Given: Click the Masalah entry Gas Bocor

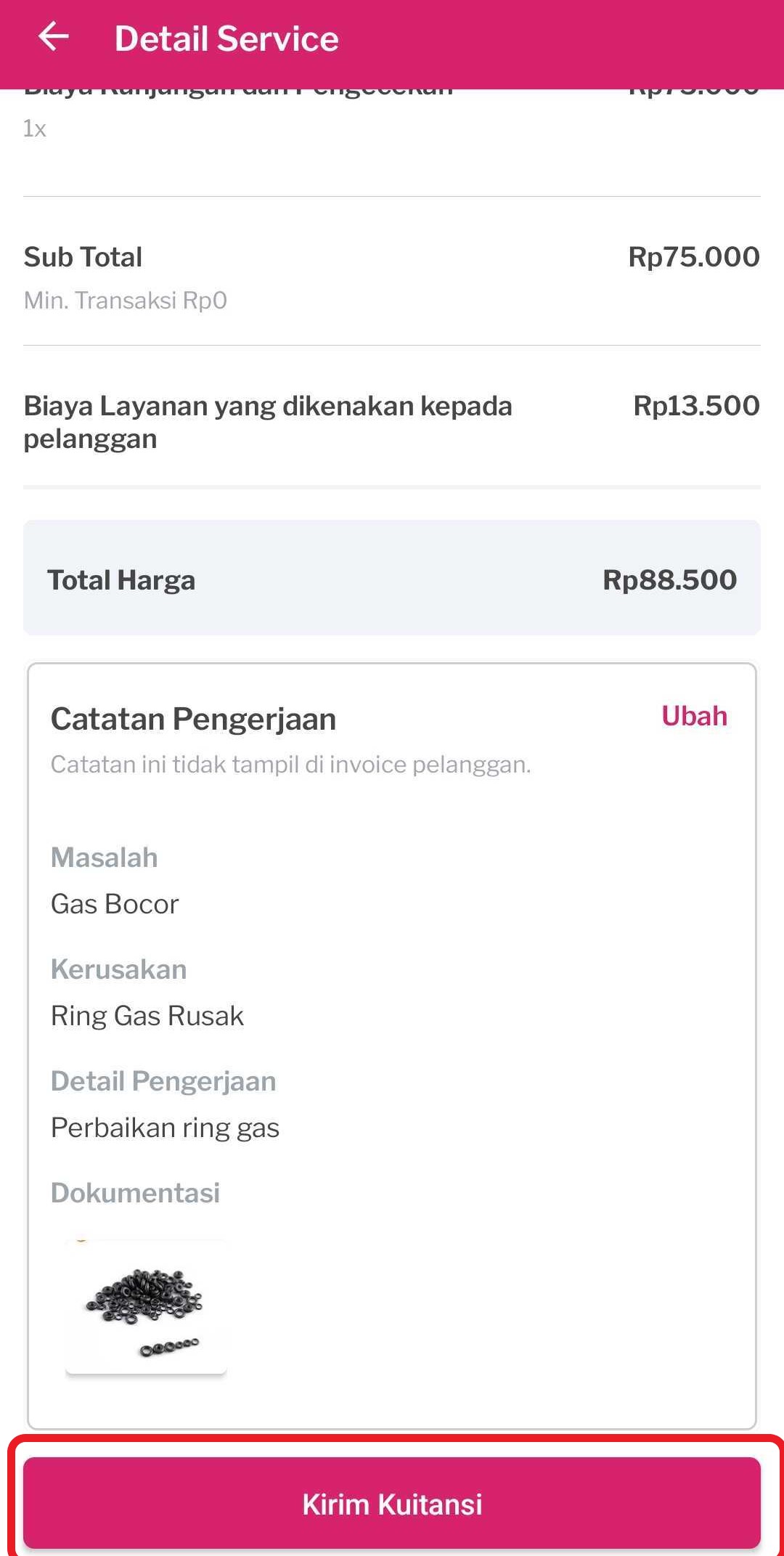Looking at the screenshot, I should tap(115, 904).
